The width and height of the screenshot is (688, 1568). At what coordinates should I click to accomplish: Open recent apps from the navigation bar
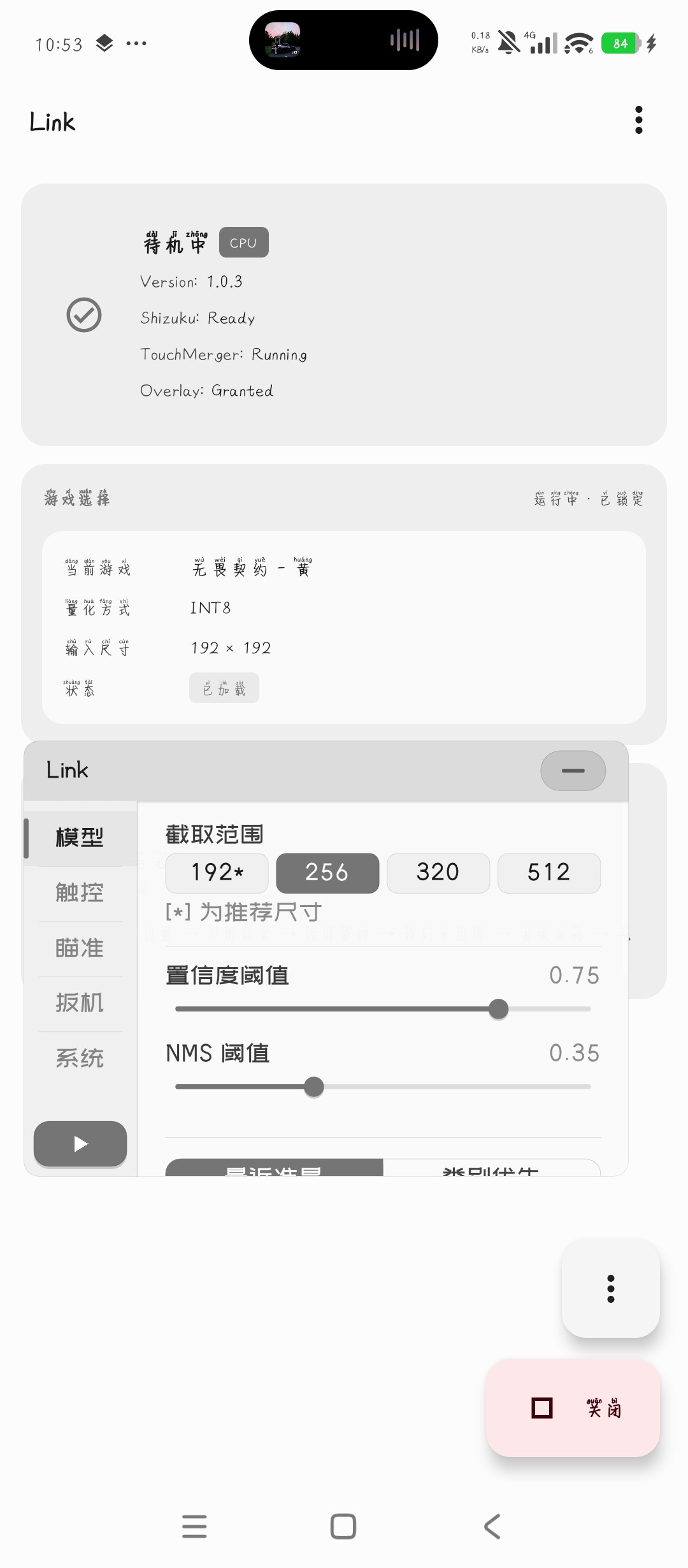coord(194,1527)
